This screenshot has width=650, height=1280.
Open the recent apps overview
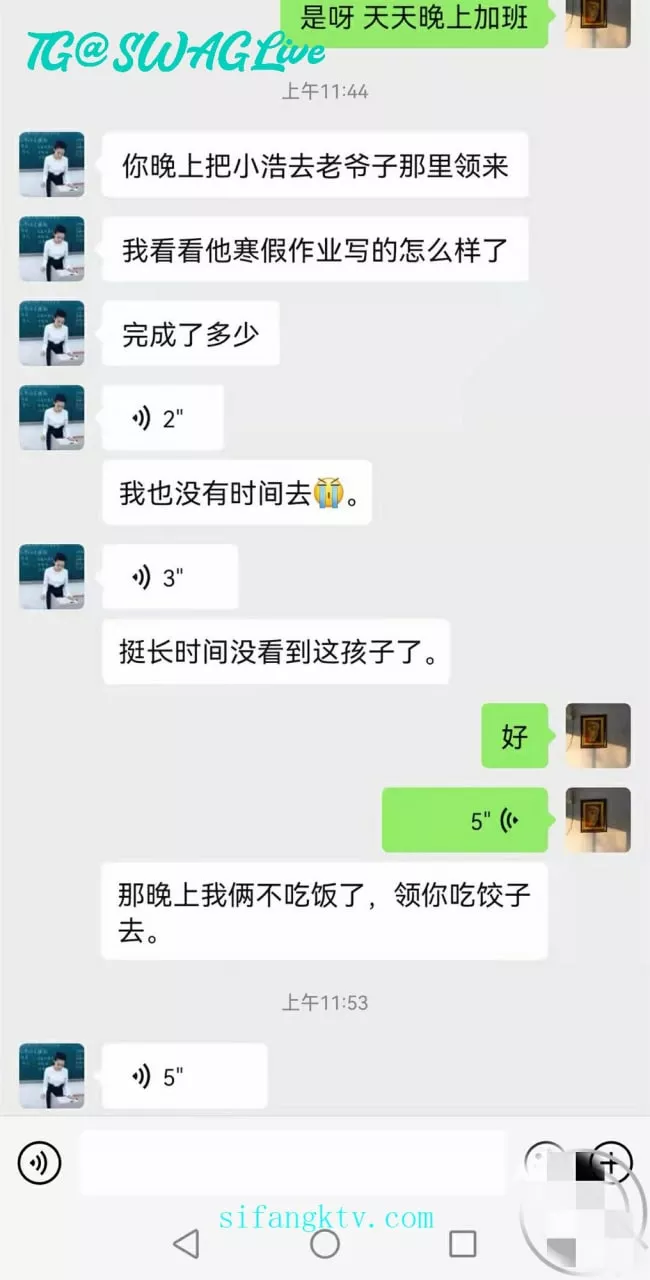click(x=462, y=1244)
